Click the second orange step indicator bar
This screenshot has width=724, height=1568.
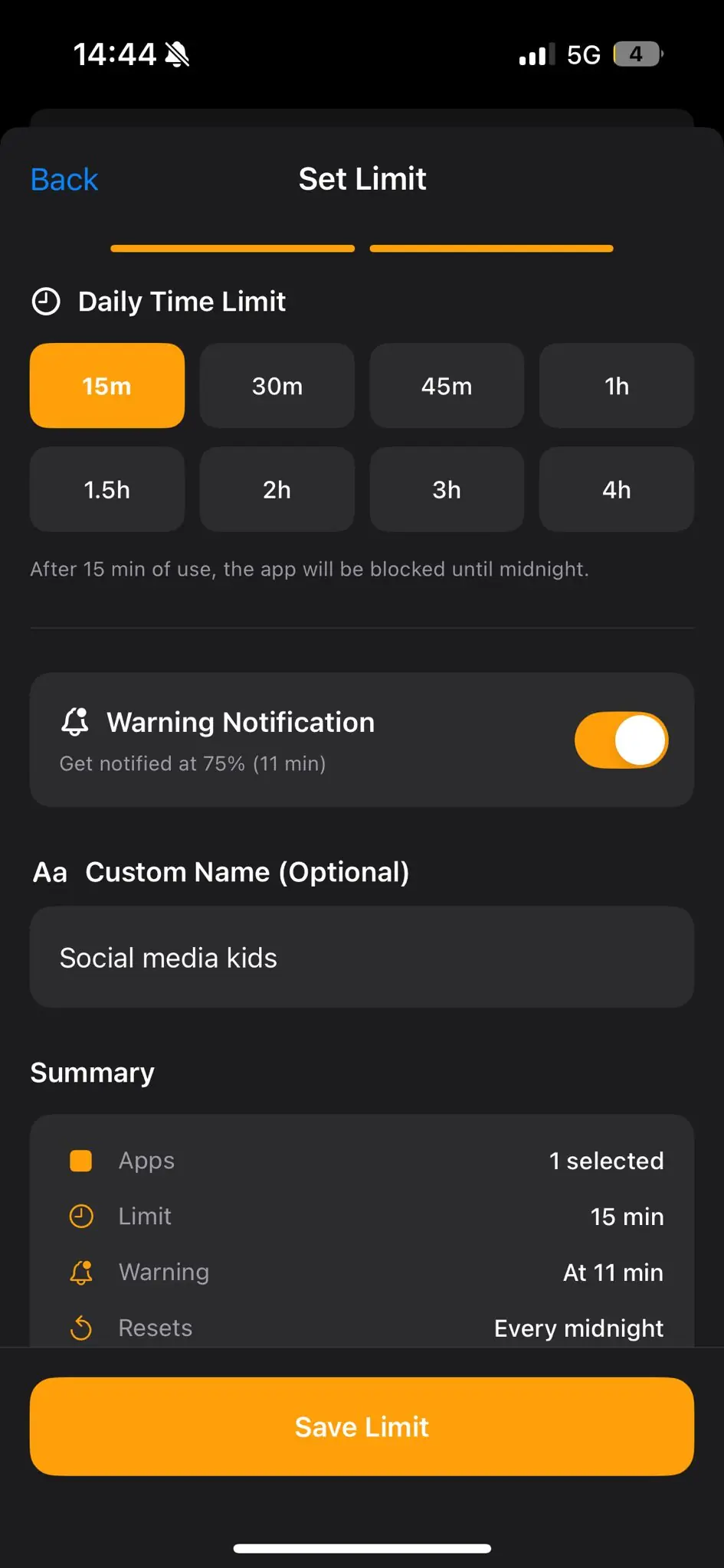[x=491, y=248]
